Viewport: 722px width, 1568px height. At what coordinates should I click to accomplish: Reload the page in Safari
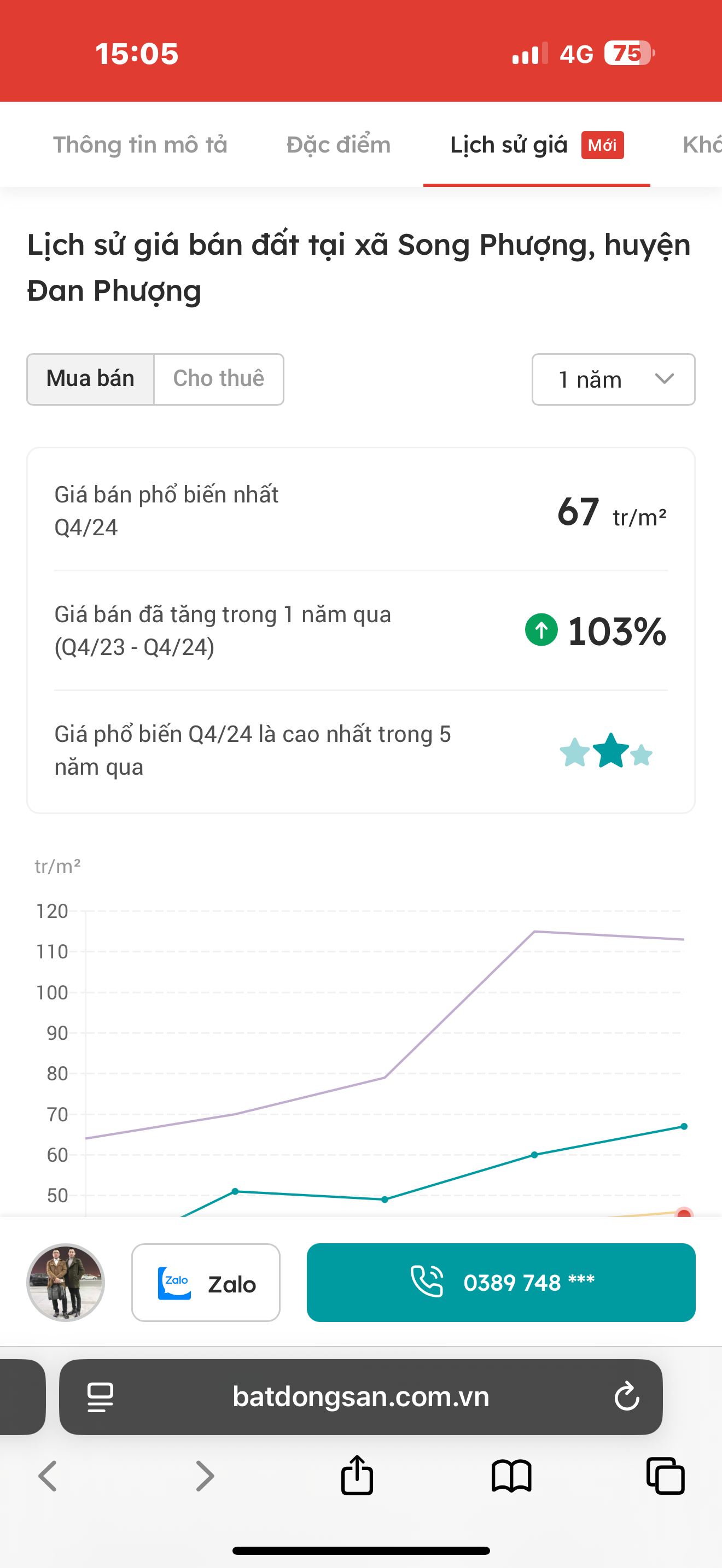click(626, 1396)
